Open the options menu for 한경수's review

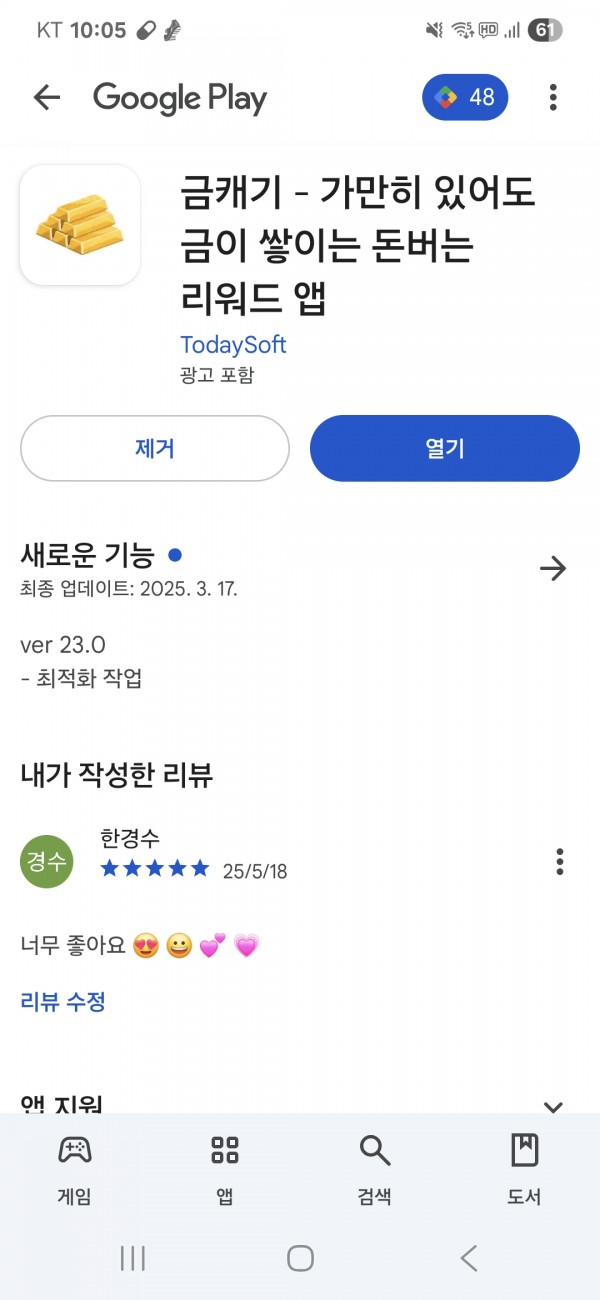click(x=560, y=861)
